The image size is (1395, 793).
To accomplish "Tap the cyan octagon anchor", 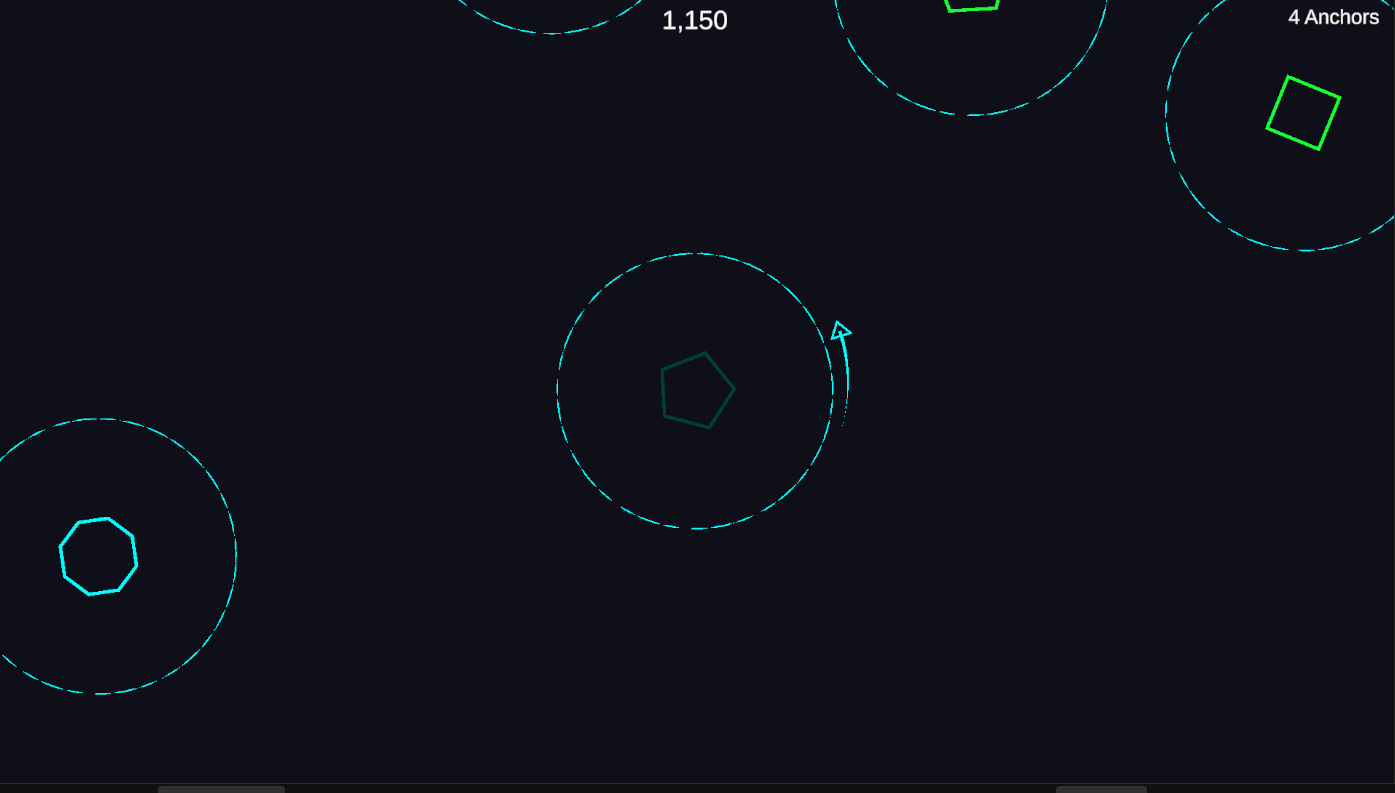I will (98, 557).
